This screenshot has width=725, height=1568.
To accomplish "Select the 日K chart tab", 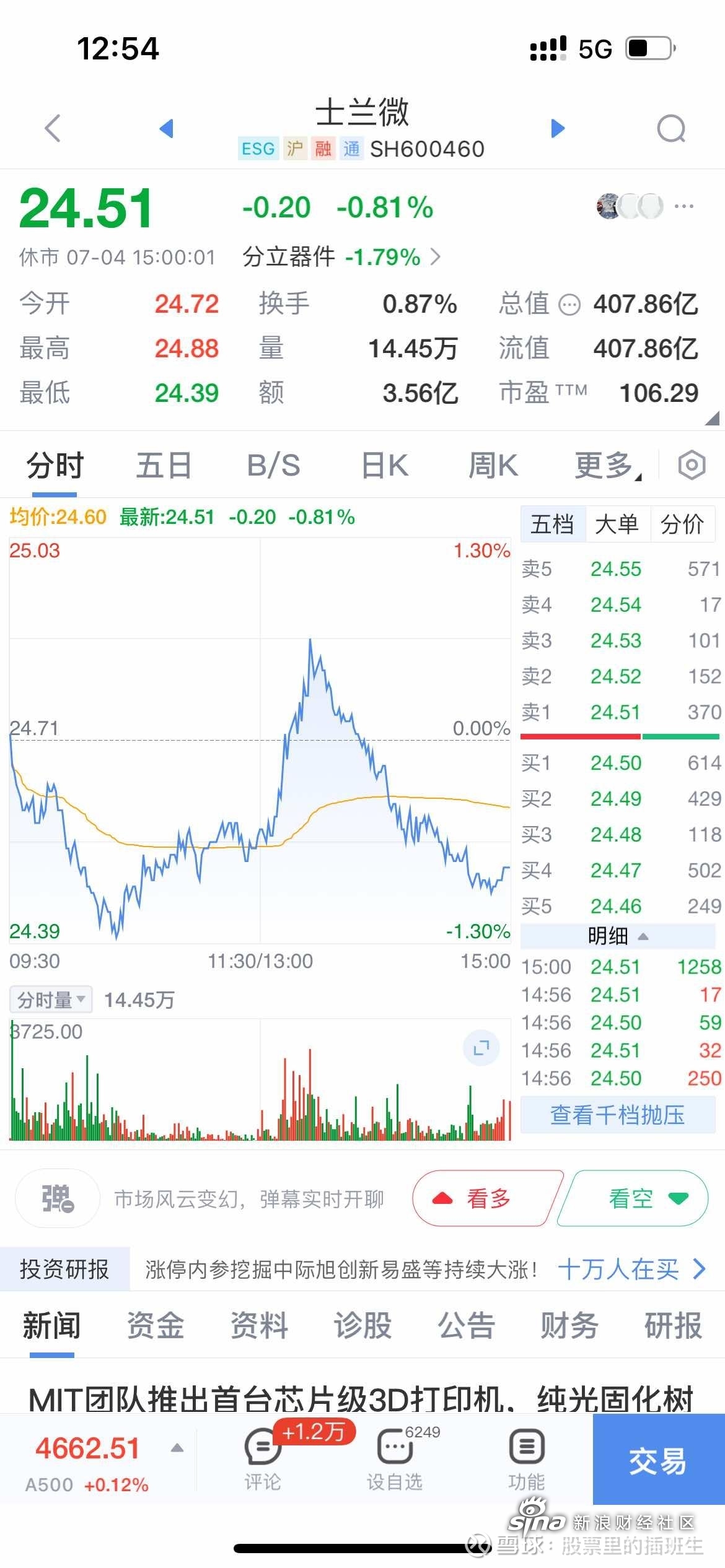I will [385, 465].
